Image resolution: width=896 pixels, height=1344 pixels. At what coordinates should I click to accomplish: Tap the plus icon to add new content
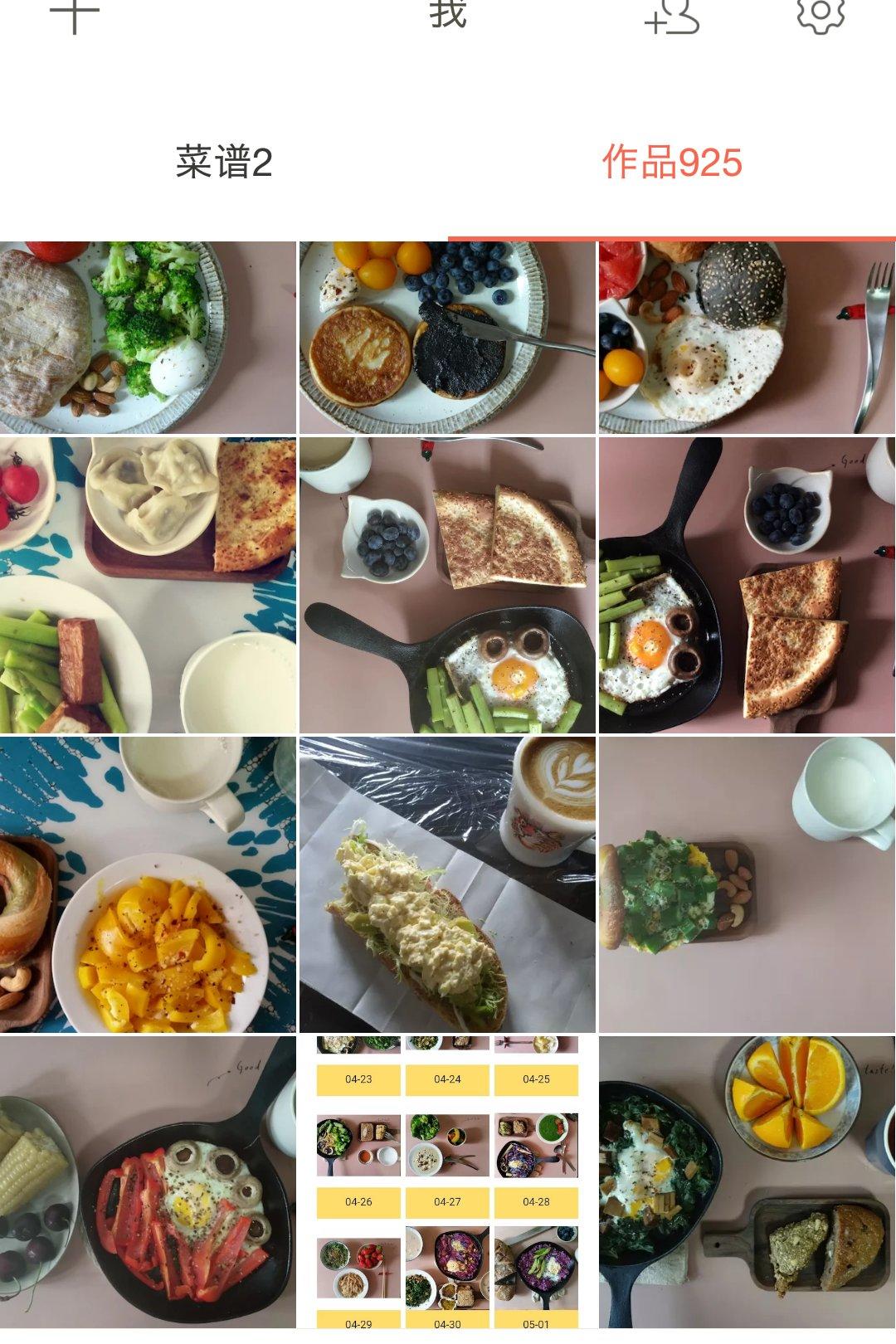coord(75,13)
